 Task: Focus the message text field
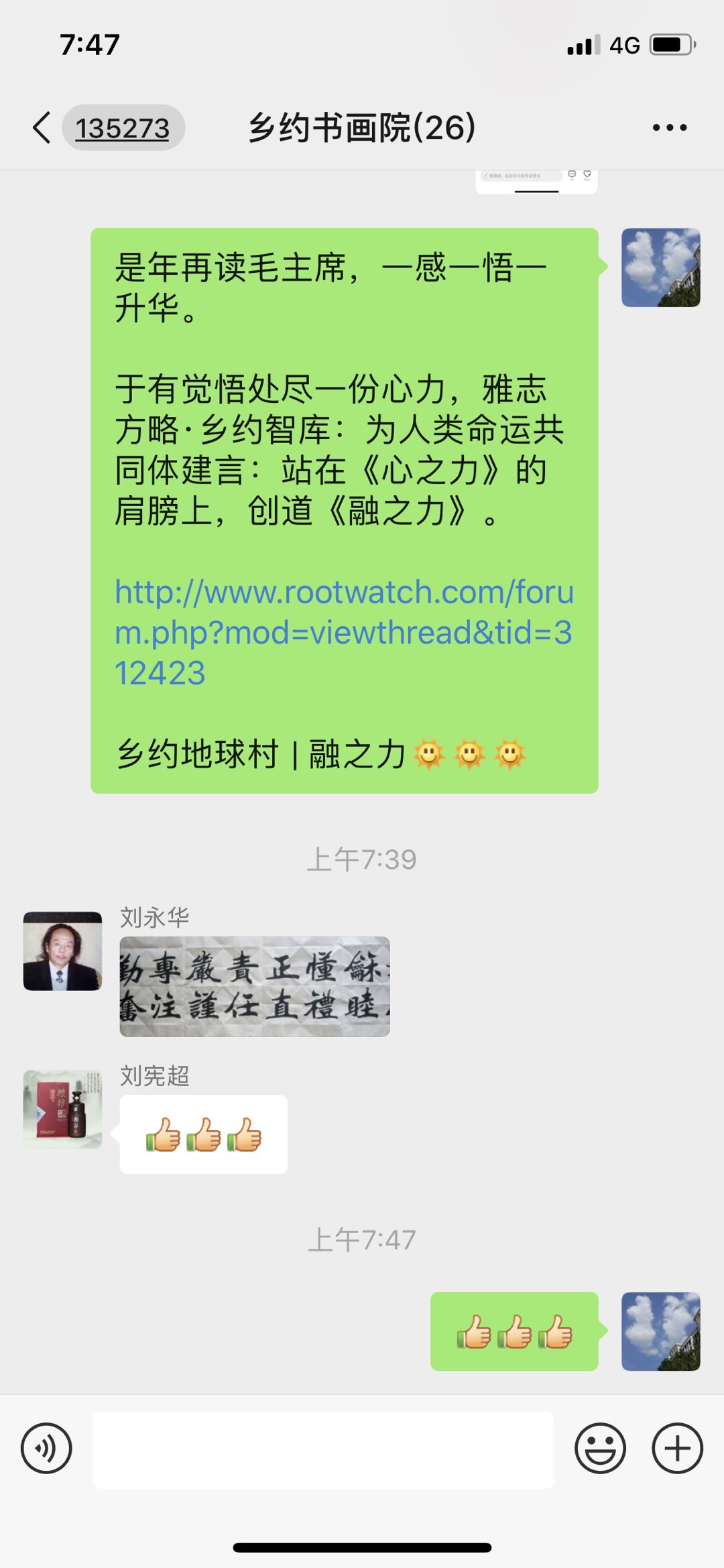(323, 1449)
